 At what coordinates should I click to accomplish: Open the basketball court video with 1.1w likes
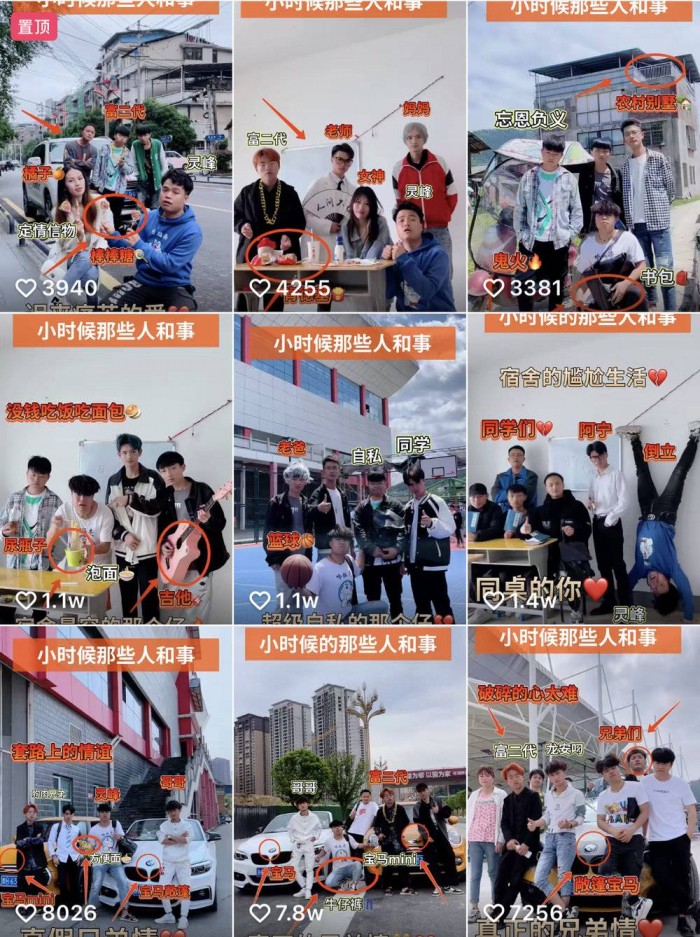tap(349, 470)
